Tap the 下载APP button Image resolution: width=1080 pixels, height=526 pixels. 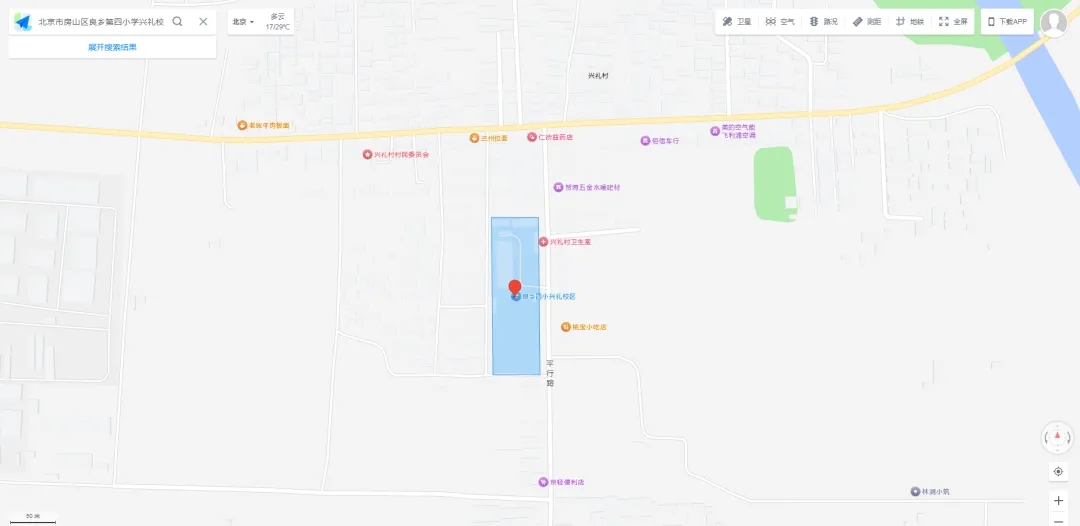(1007, 21)
